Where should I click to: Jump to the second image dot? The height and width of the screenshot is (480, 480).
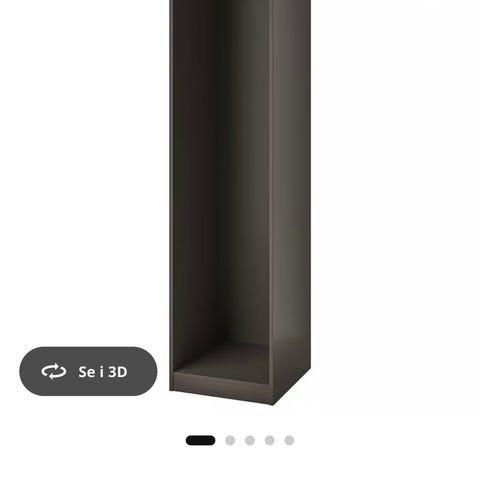tap(230, 440)
